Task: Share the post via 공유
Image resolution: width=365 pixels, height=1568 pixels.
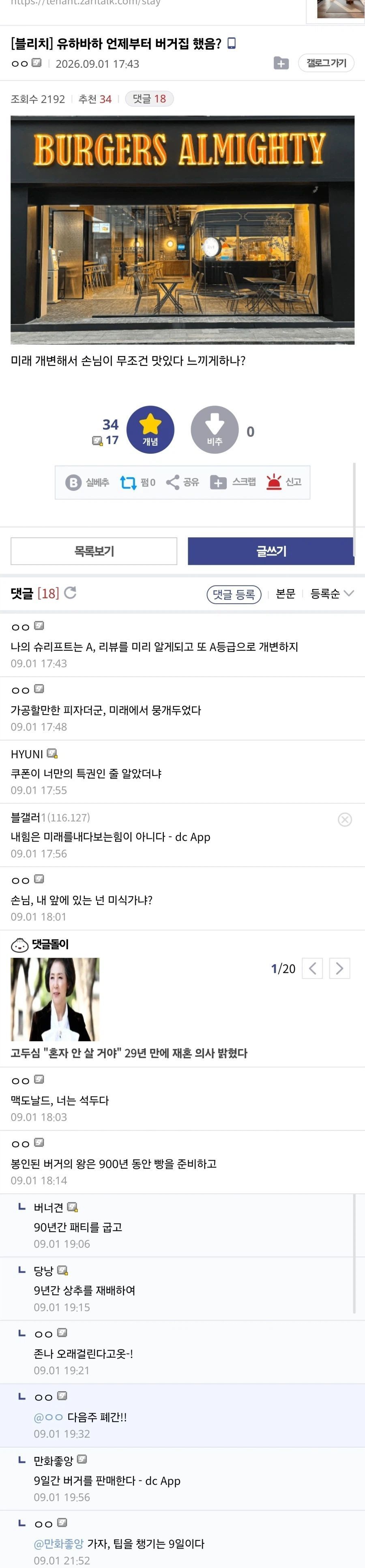Action: coord(182,482)
